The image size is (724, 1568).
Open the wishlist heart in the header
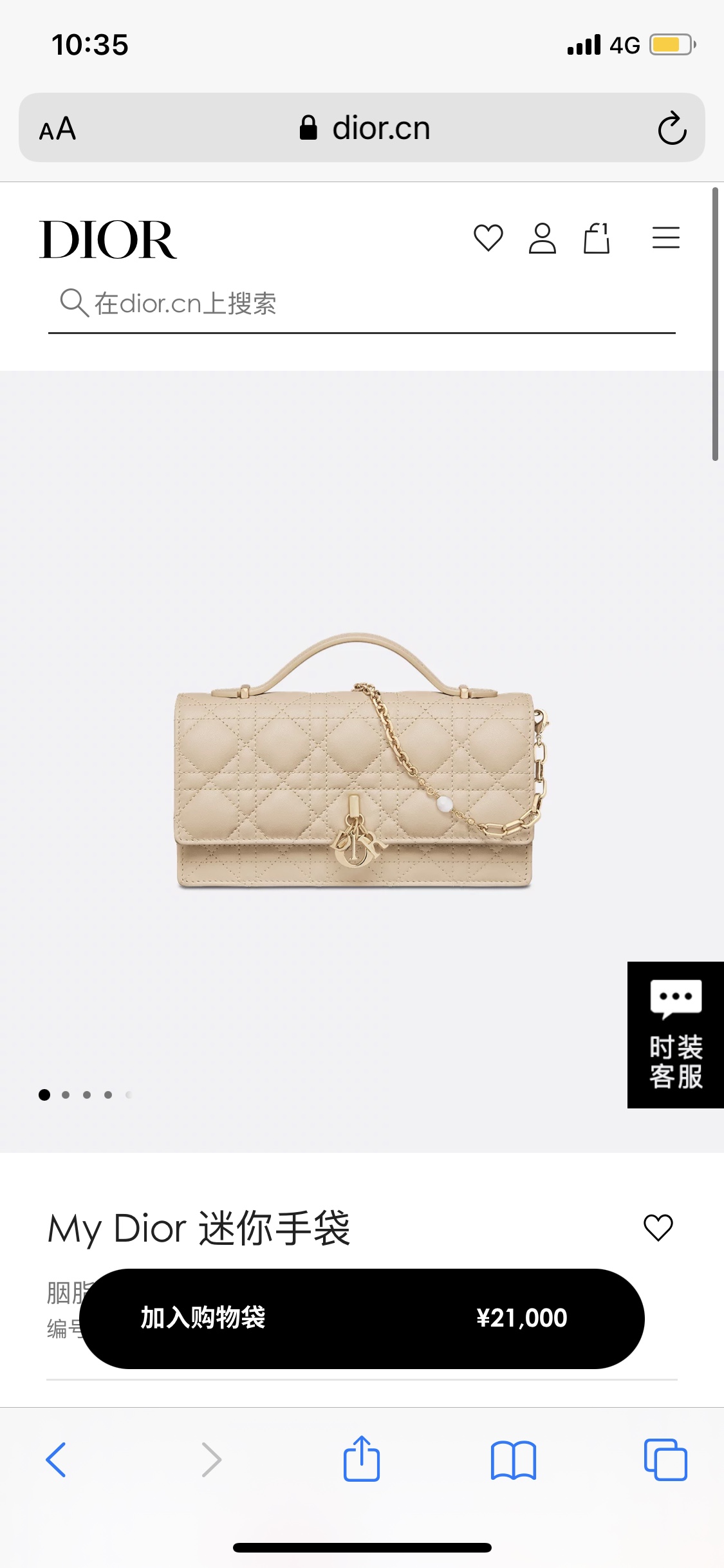tap(488, 238)
